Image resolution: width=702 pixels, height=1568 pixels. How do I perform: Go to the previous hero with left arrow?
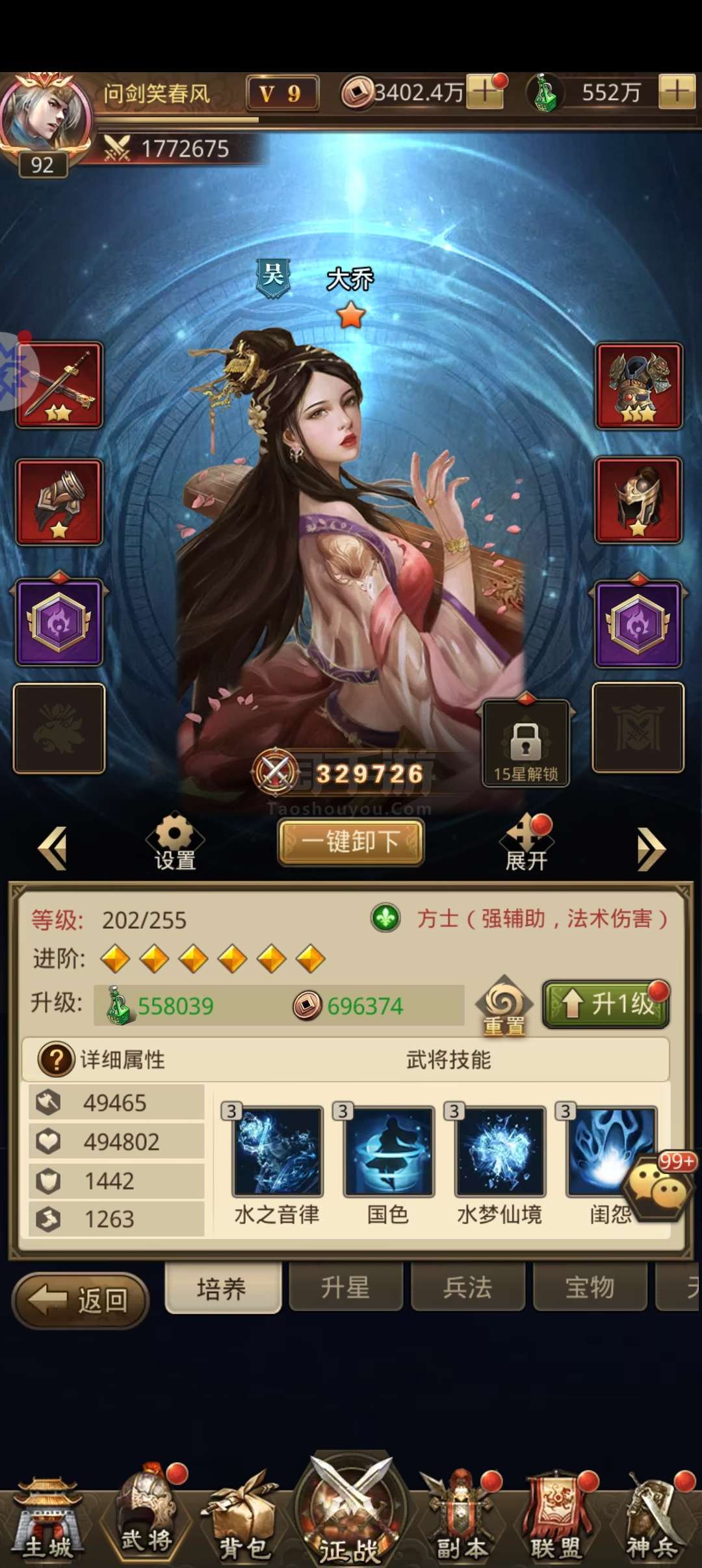click(x=53, y=848)
